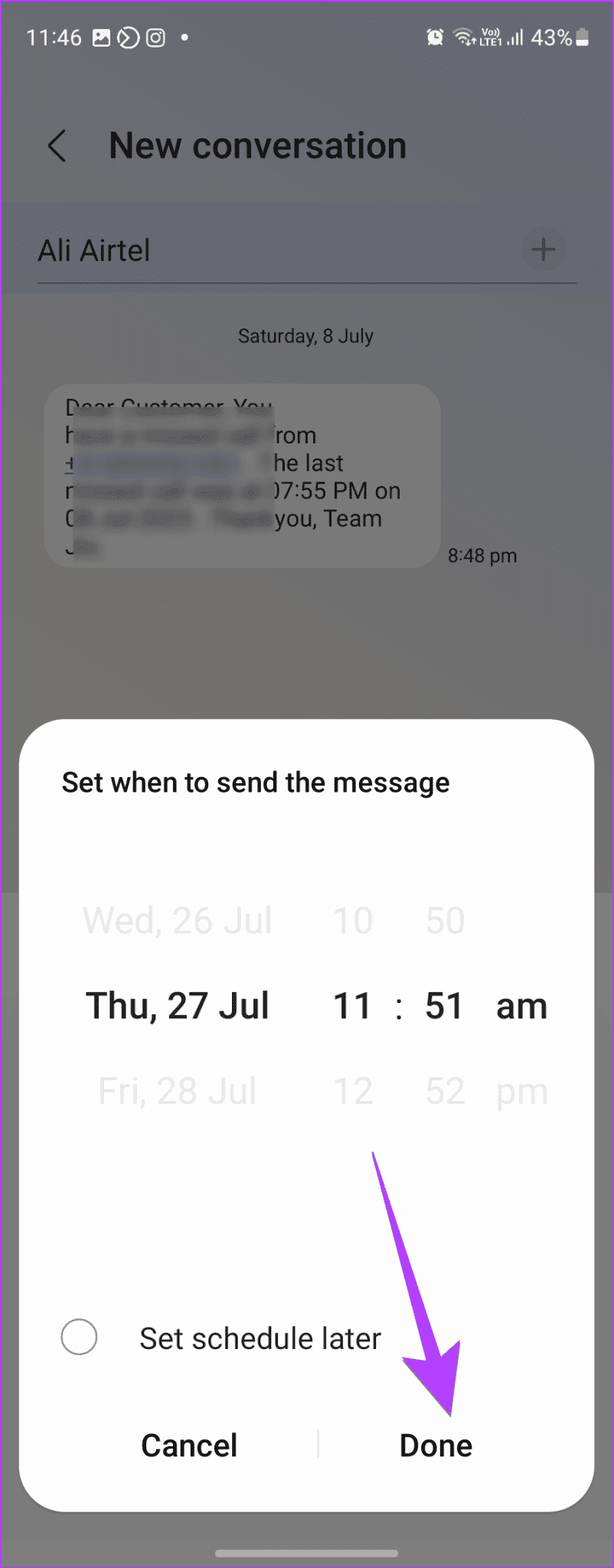Tap the cellular signal bars icon
The width and height of the screenshot is (614, 1568).
pos(514,37)
